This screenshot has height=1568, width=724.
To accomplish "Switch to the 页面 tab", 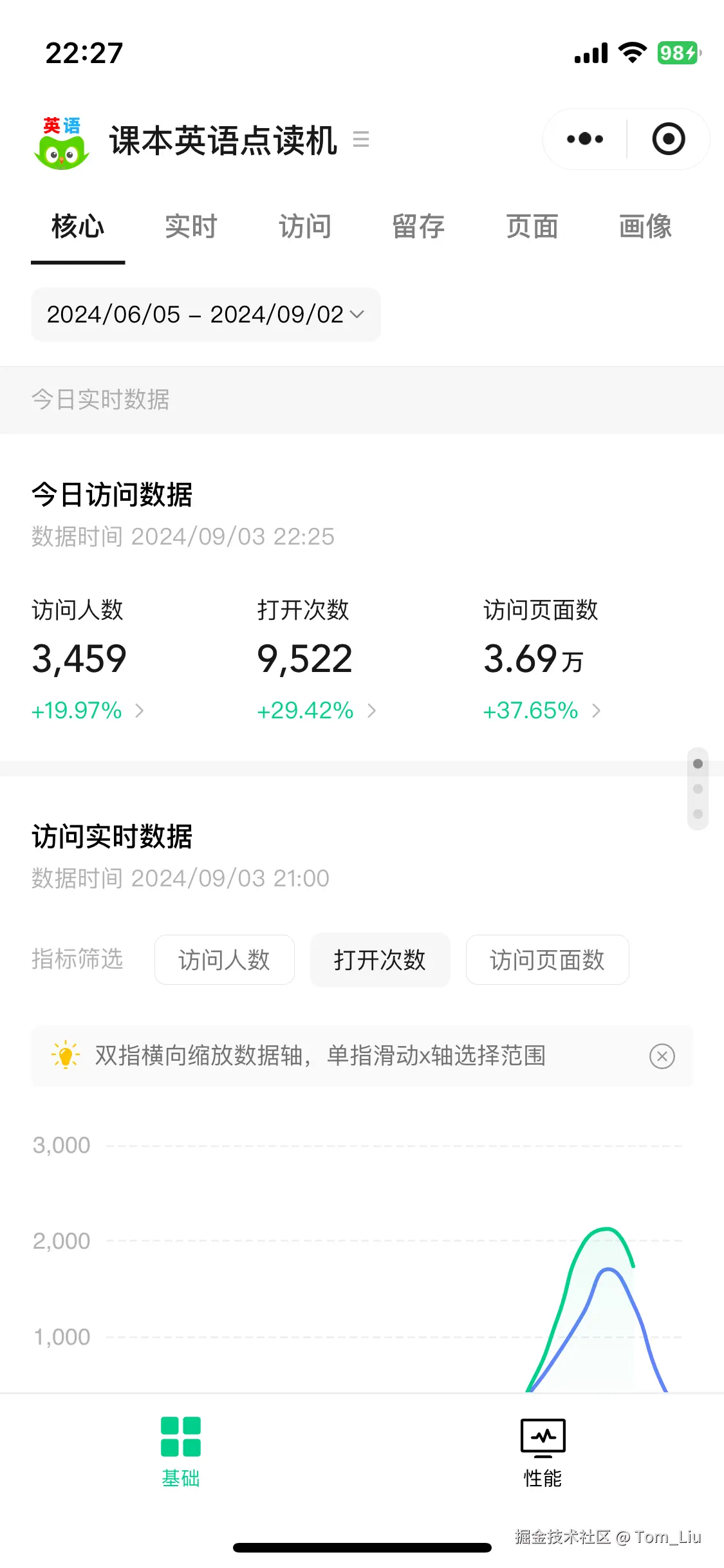I will coord(532,227).
